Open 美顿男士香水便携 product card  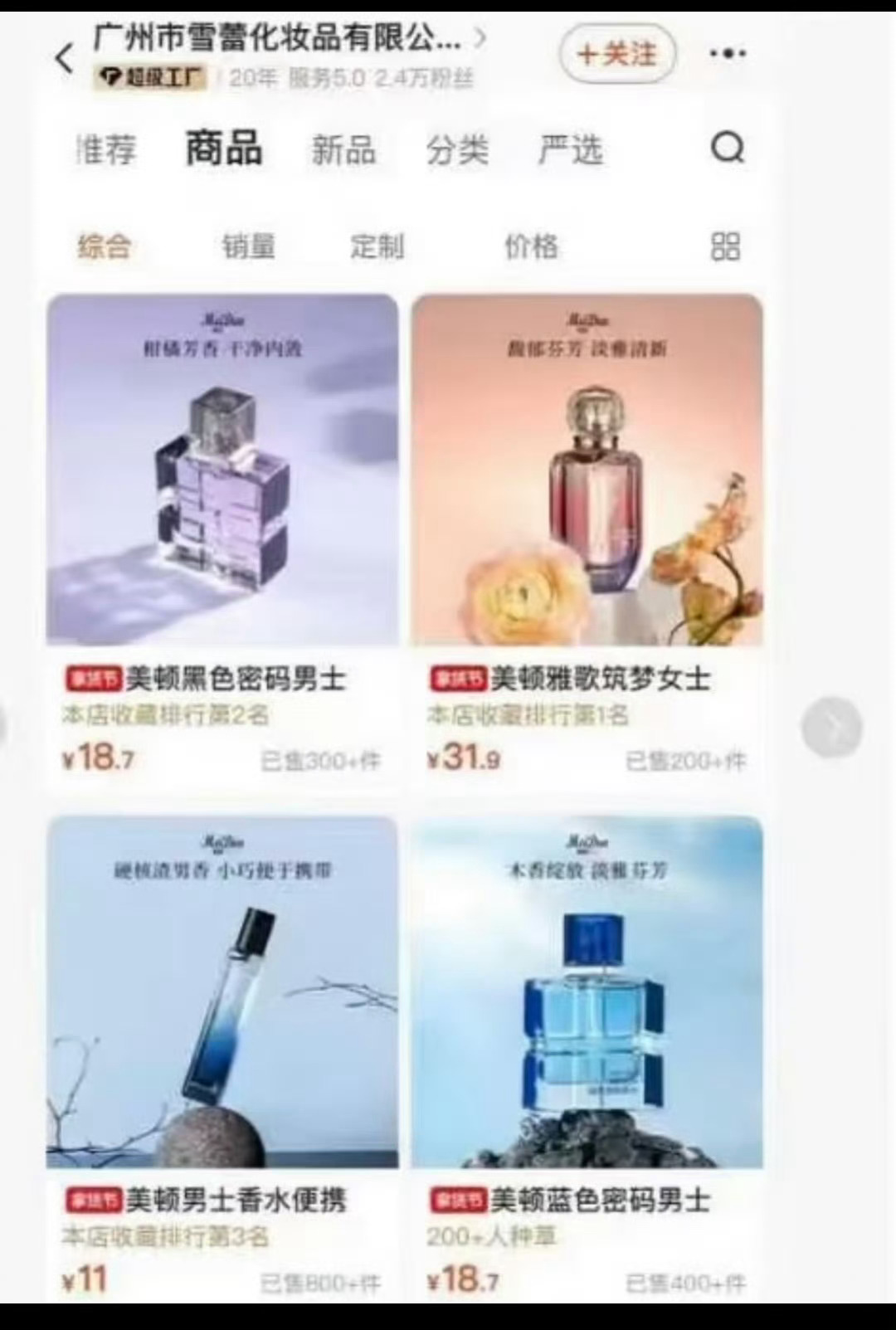(222, 1057)
